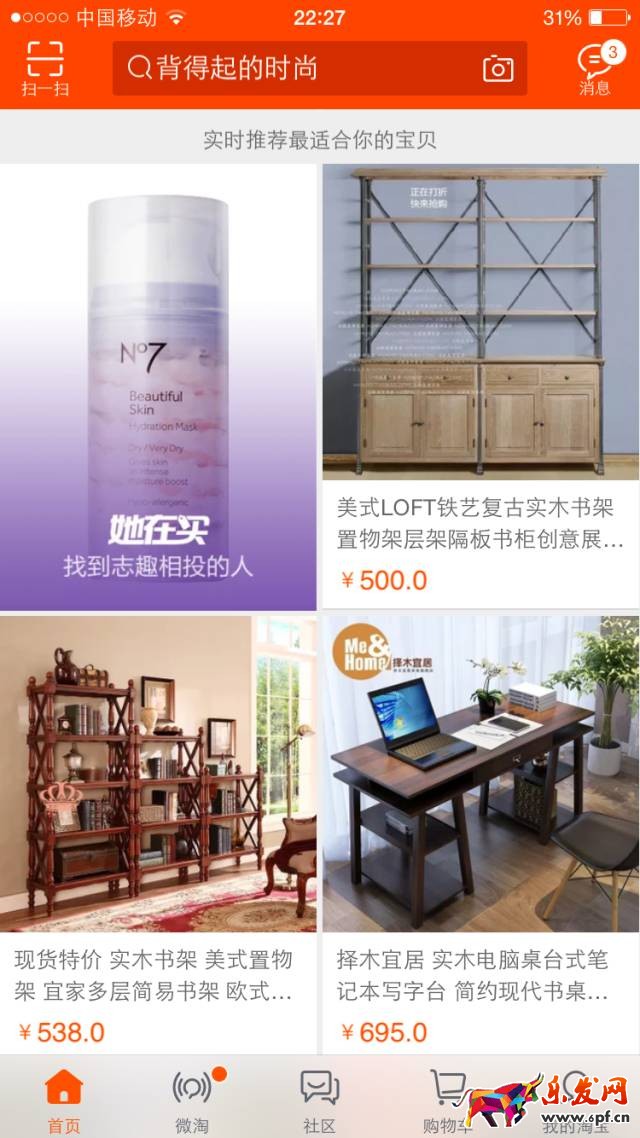Screen dimensions: 640x1138
Task: Open 美式LOFT铁艺复古实木书架 product card
Action: click(x=480, y=385)
